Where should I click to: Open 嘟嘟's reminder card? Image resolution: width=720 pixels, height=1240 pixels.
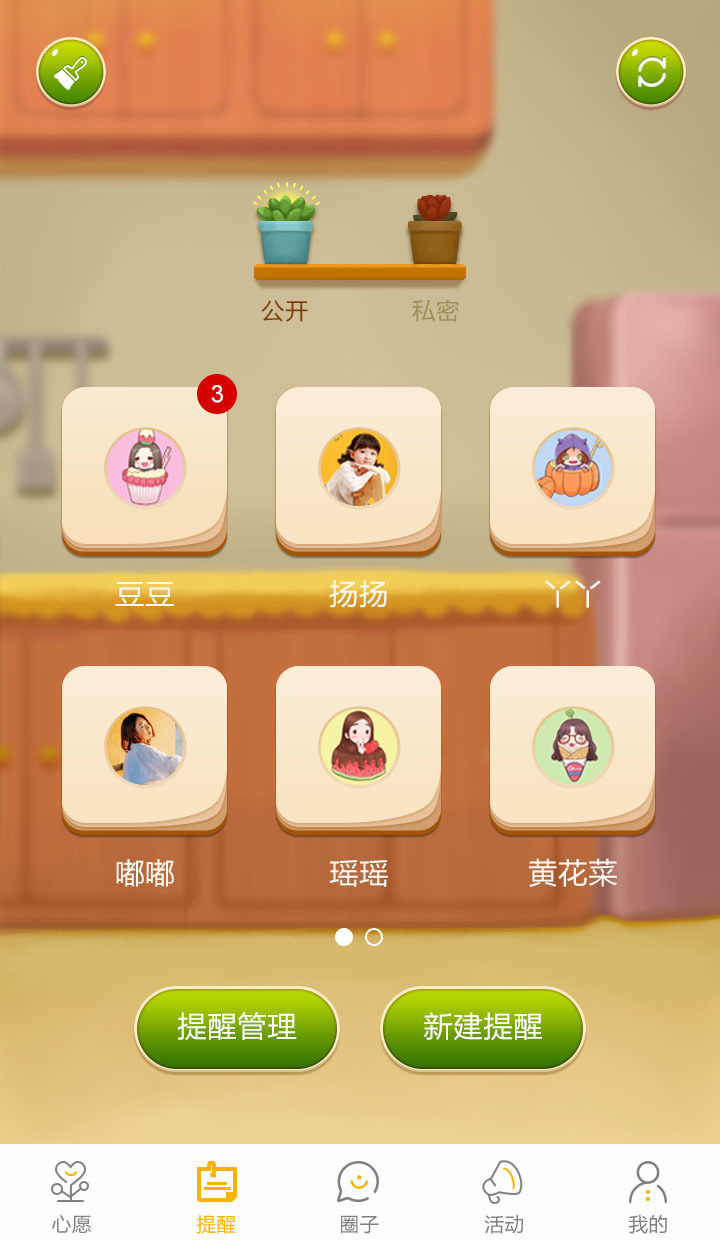click(x=145, y=747)
